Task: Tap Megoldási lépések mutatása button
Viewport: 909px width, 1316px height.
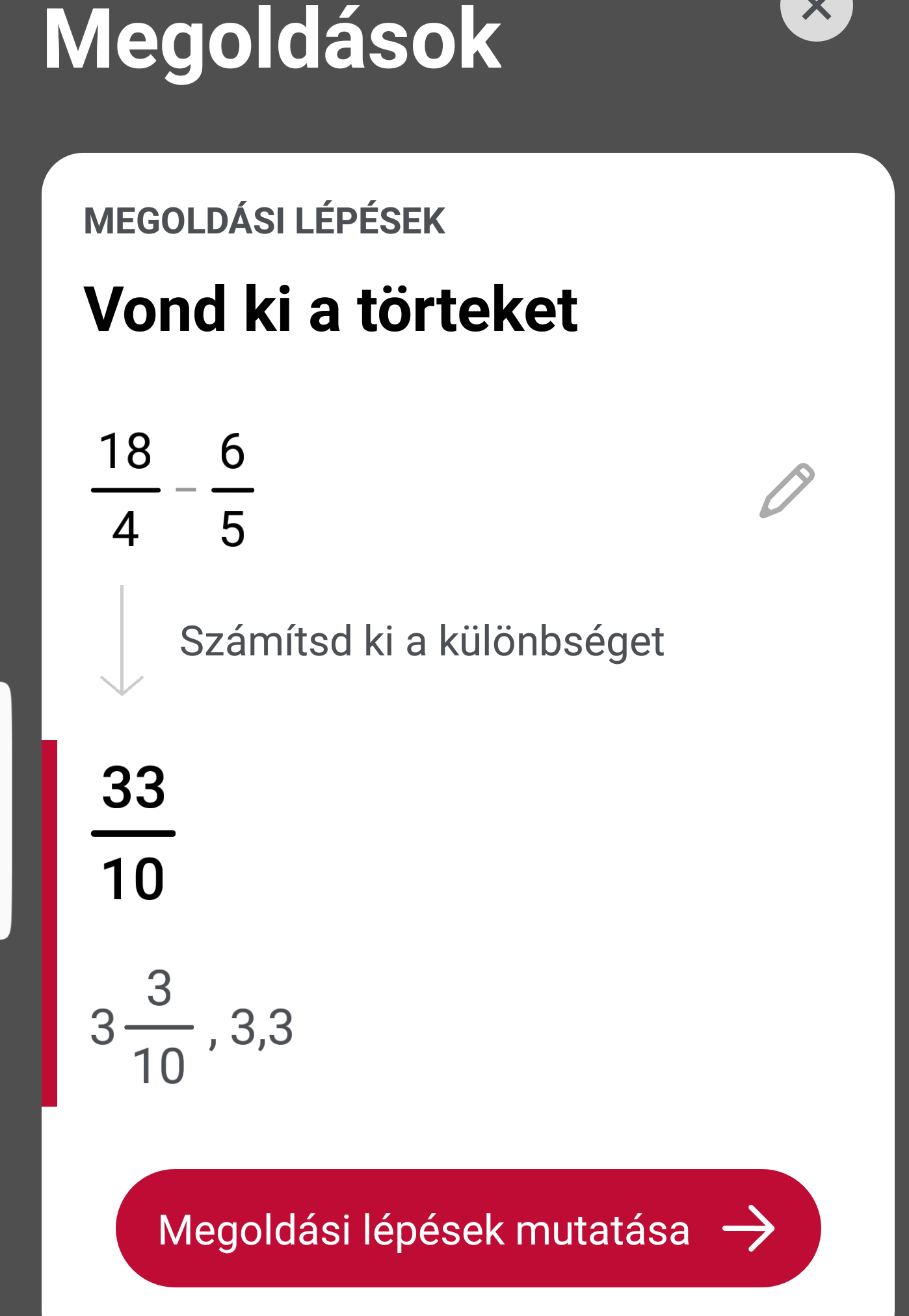Action: pos(468,1228)
